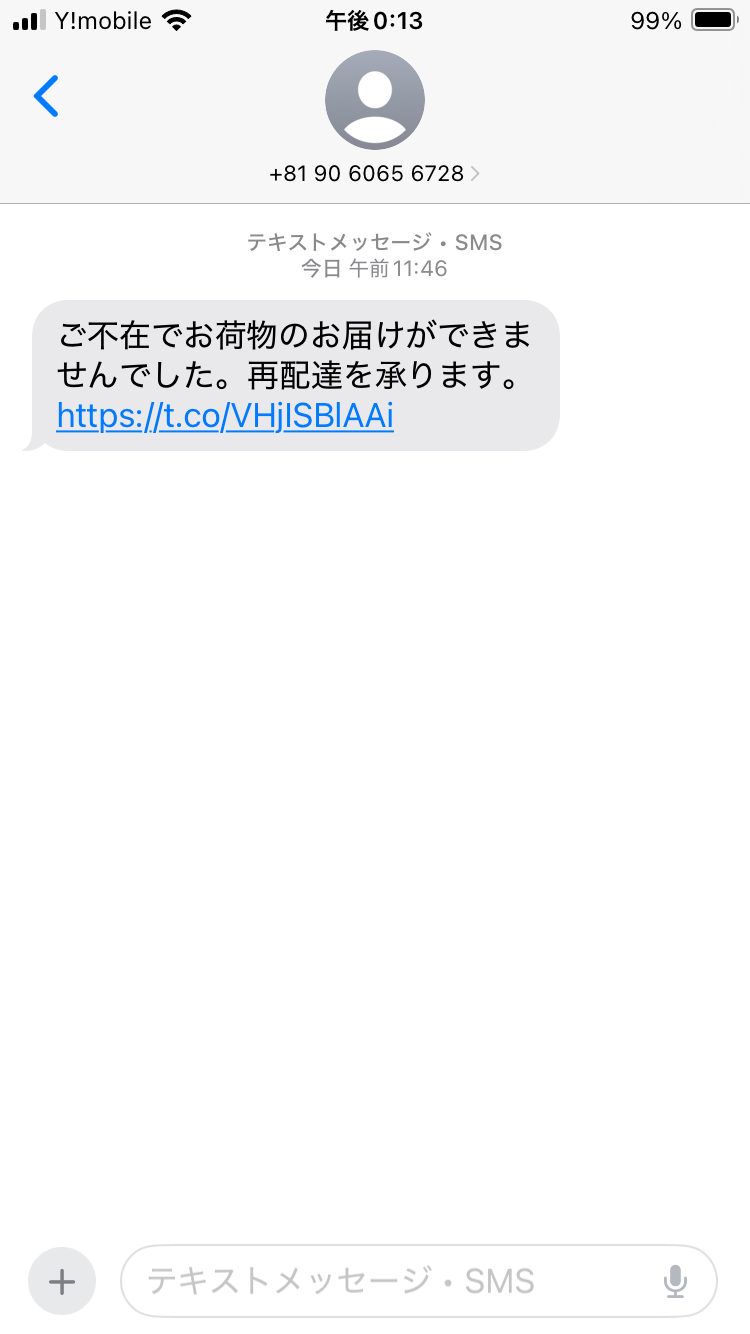Open the https://t.co/VHjISBlAAi link
The image size is (750, 1334).
(x=225, y=416)
